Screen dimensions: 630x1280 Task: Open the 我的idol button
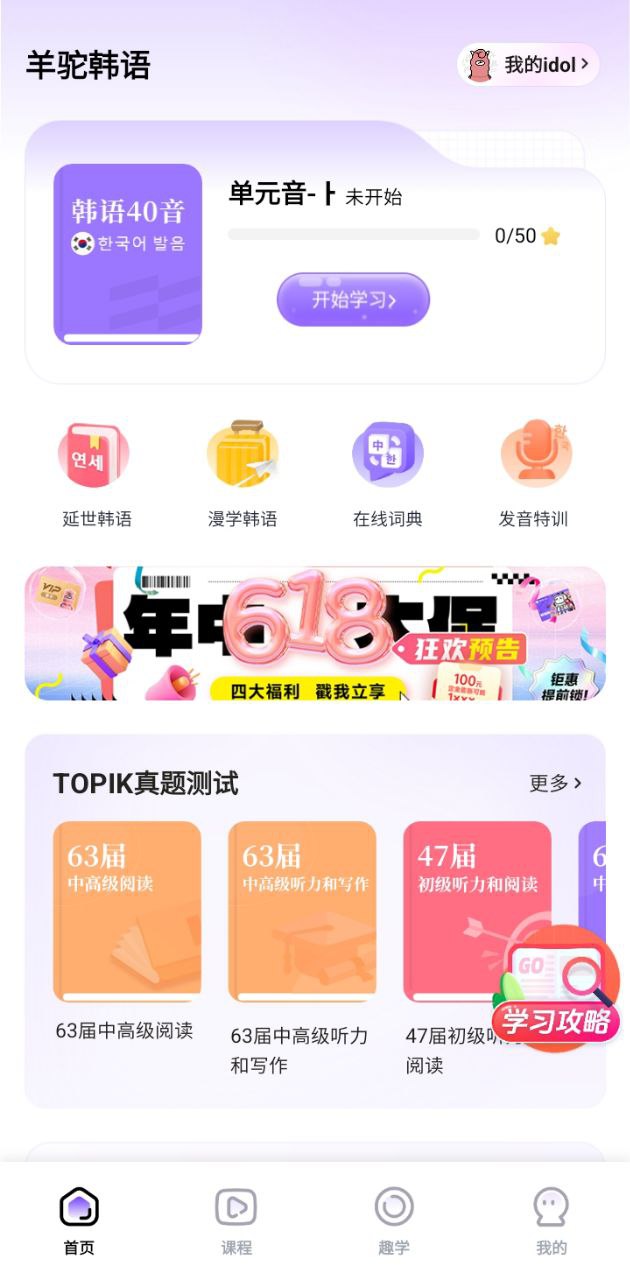point(528,65)
